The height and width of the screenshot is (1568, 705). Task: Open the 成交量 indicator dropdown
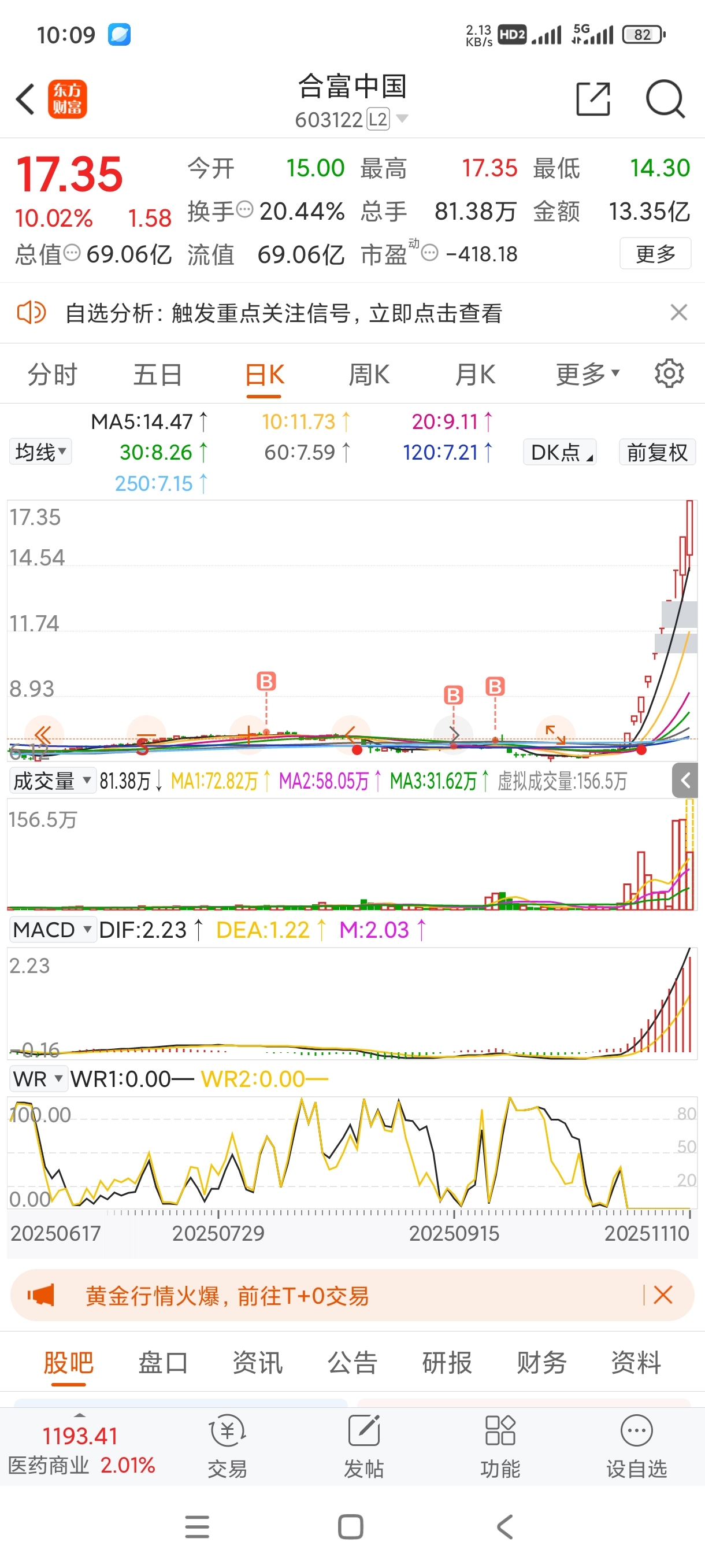(x=51, y=781)
